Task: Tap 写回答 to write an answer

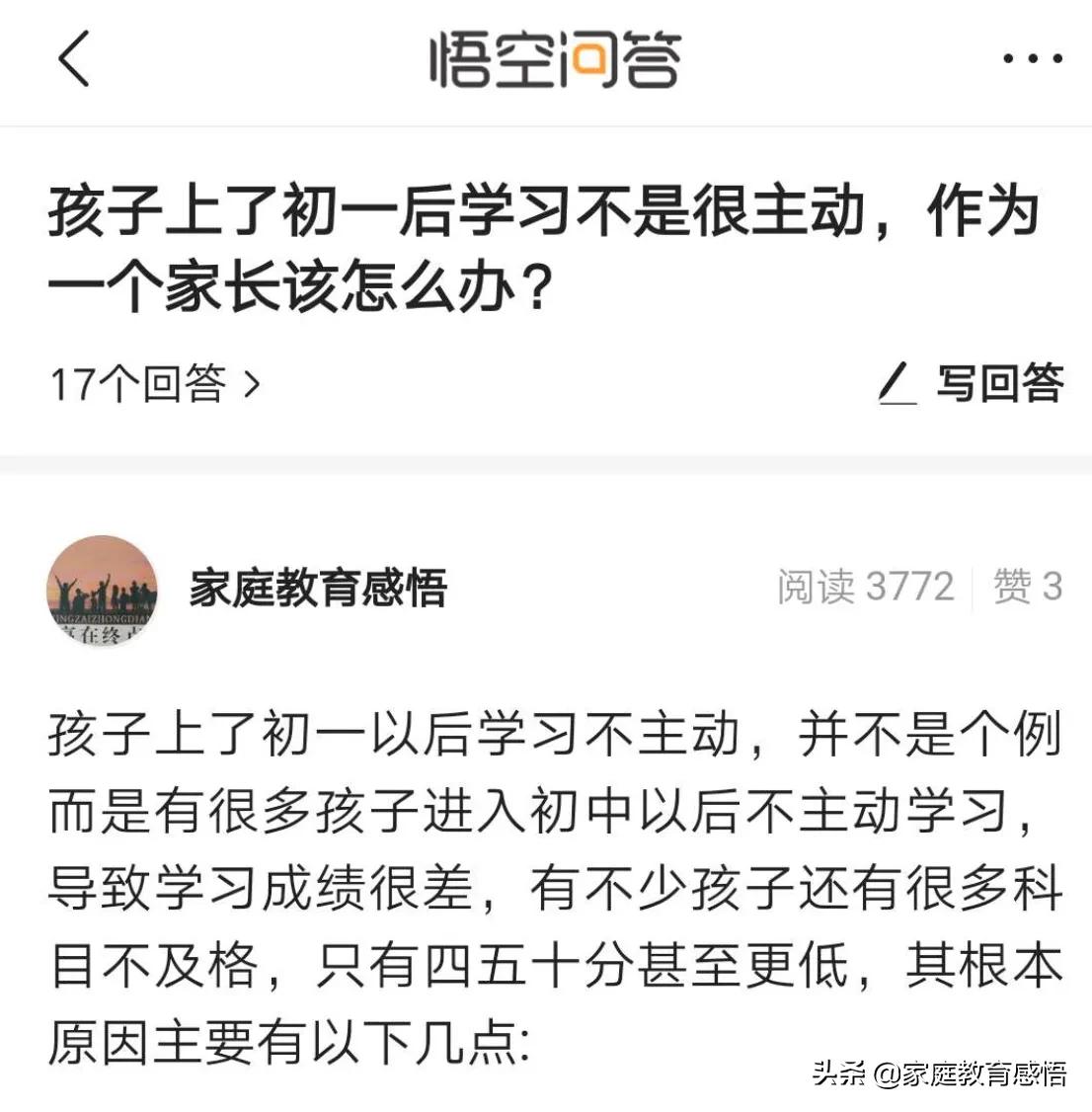Action: (x=1000, y=383)
